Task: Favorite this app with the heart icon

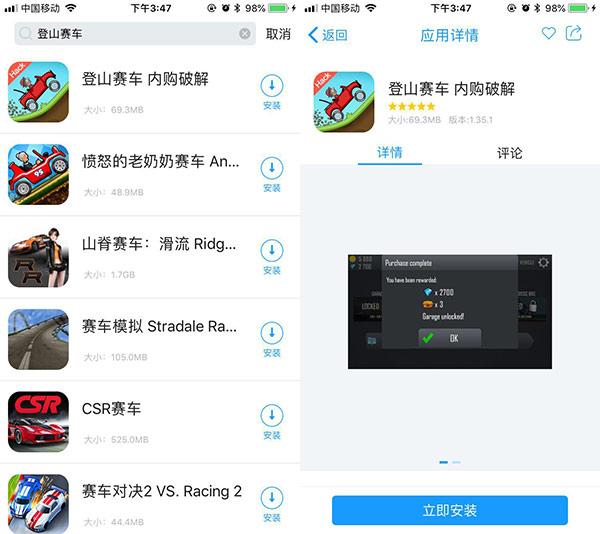Action: pyautogui.click(x=548, y=34)
